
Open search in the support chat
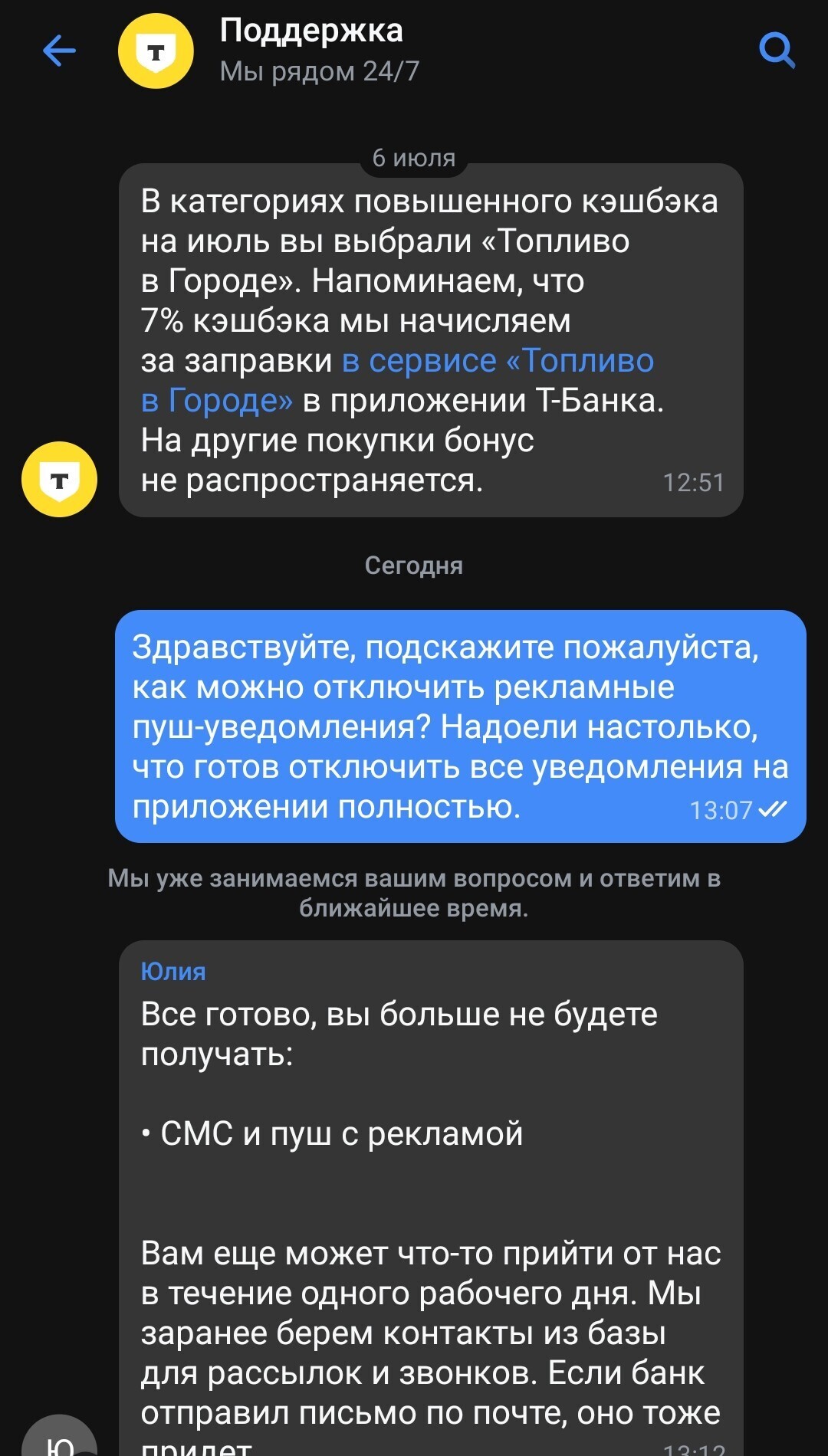point(777,51)
